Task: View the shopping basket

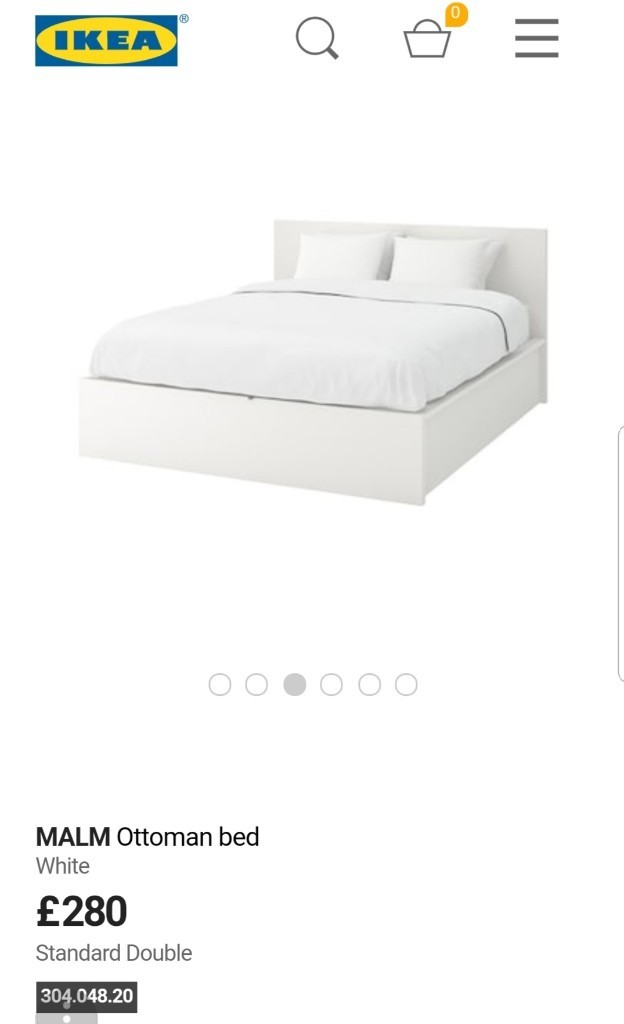Action: click(427, 40)
